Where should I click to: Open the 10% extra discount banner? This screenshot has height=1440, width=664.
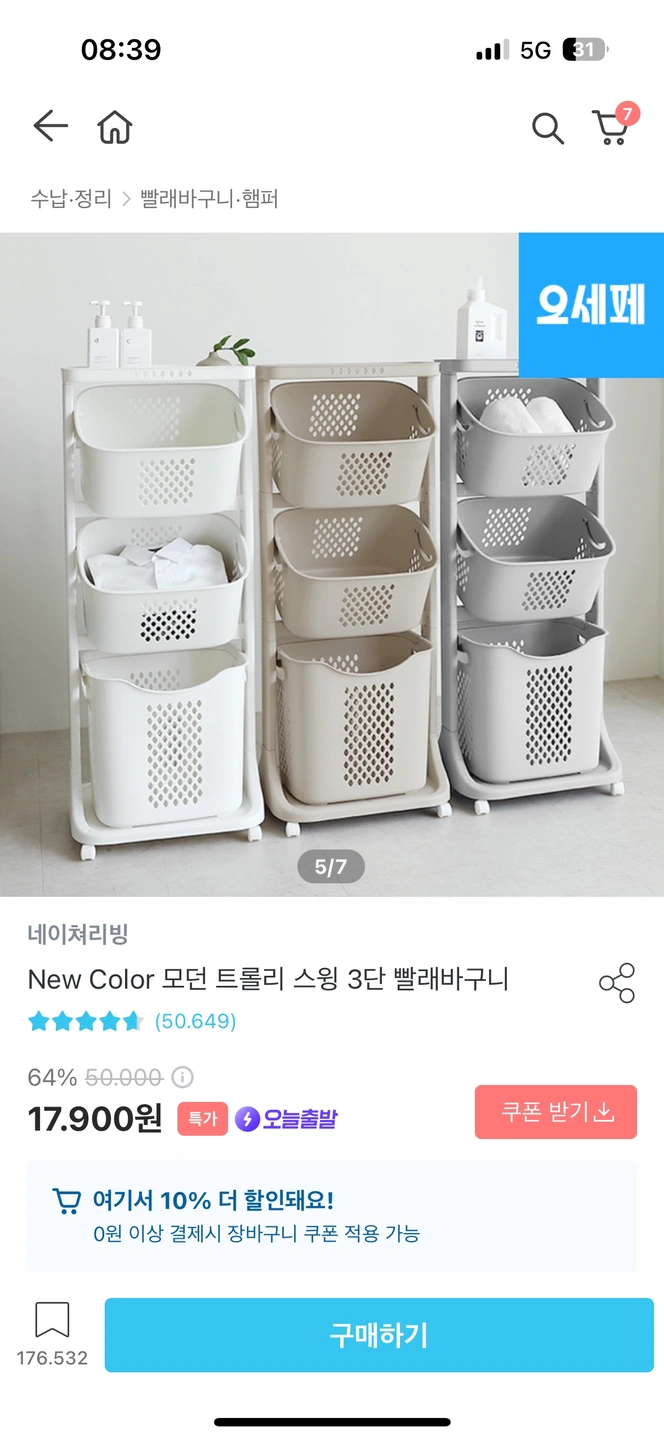pyautogui.click(x=332, y=1216)
